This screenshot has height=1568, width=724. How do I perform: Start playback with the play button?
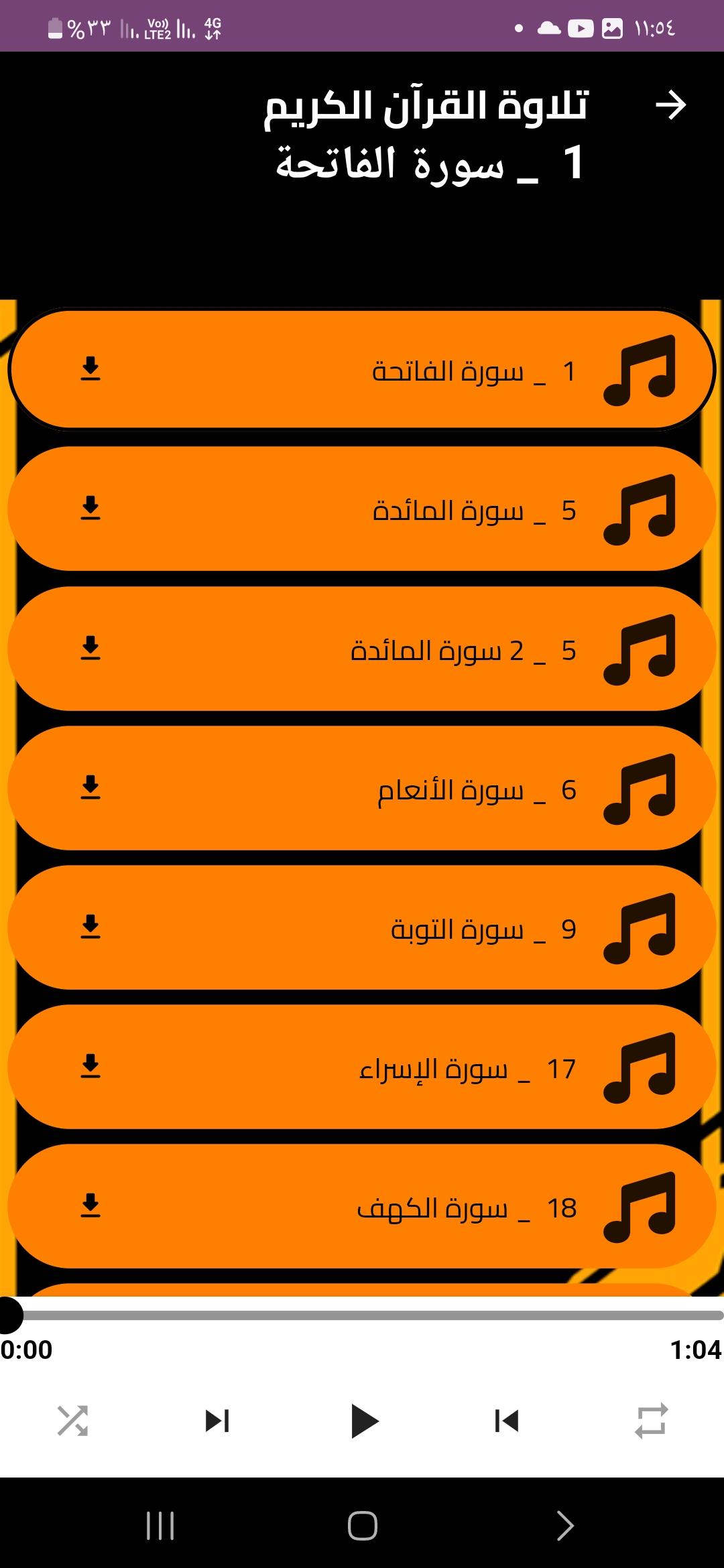pos(363,1421)
